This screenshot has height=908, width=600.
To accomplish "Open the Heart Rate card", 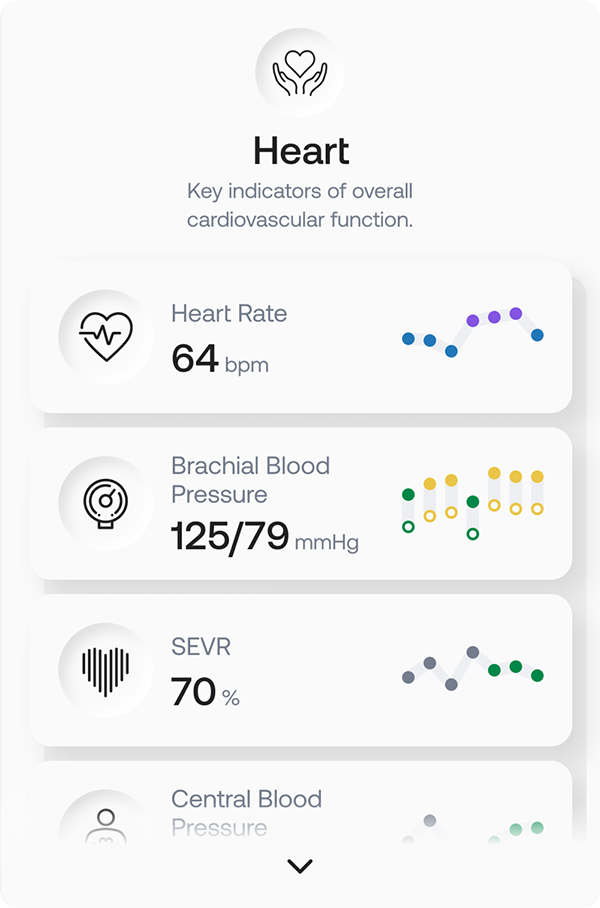I will pyautogui.click(x=300, y=336).
